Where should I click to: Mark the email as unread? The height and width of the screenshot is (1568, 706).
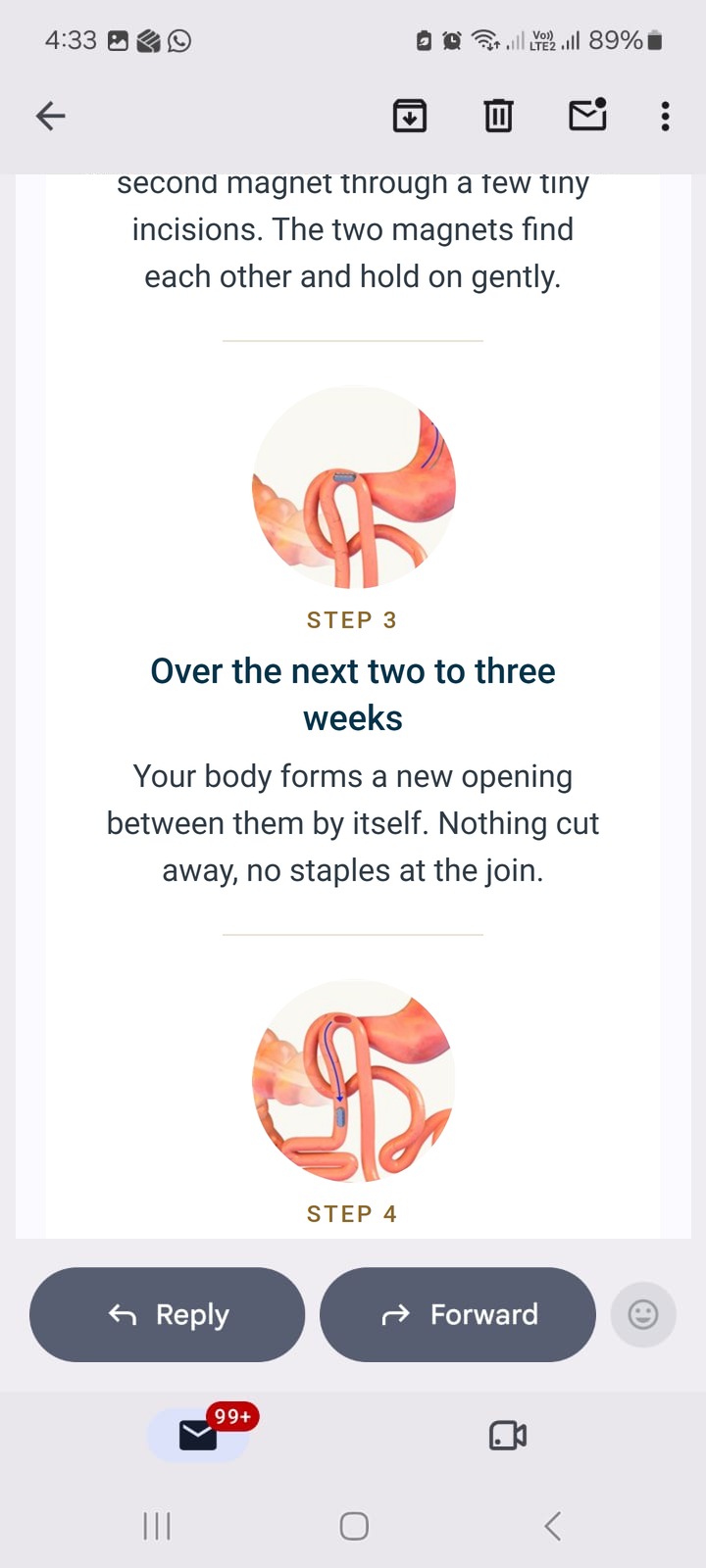click(587, 115)
